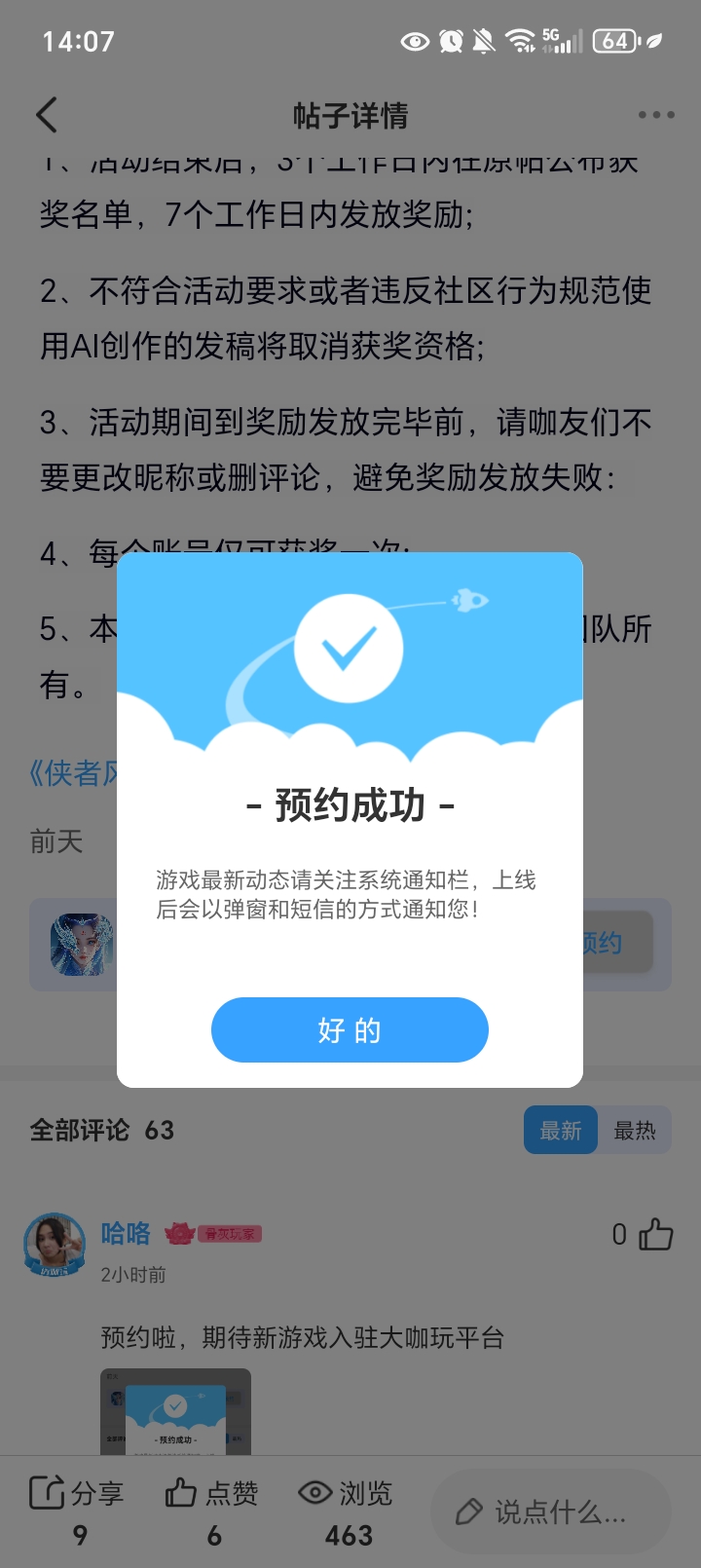Like 哈咯's comment

coord(655,1235)
